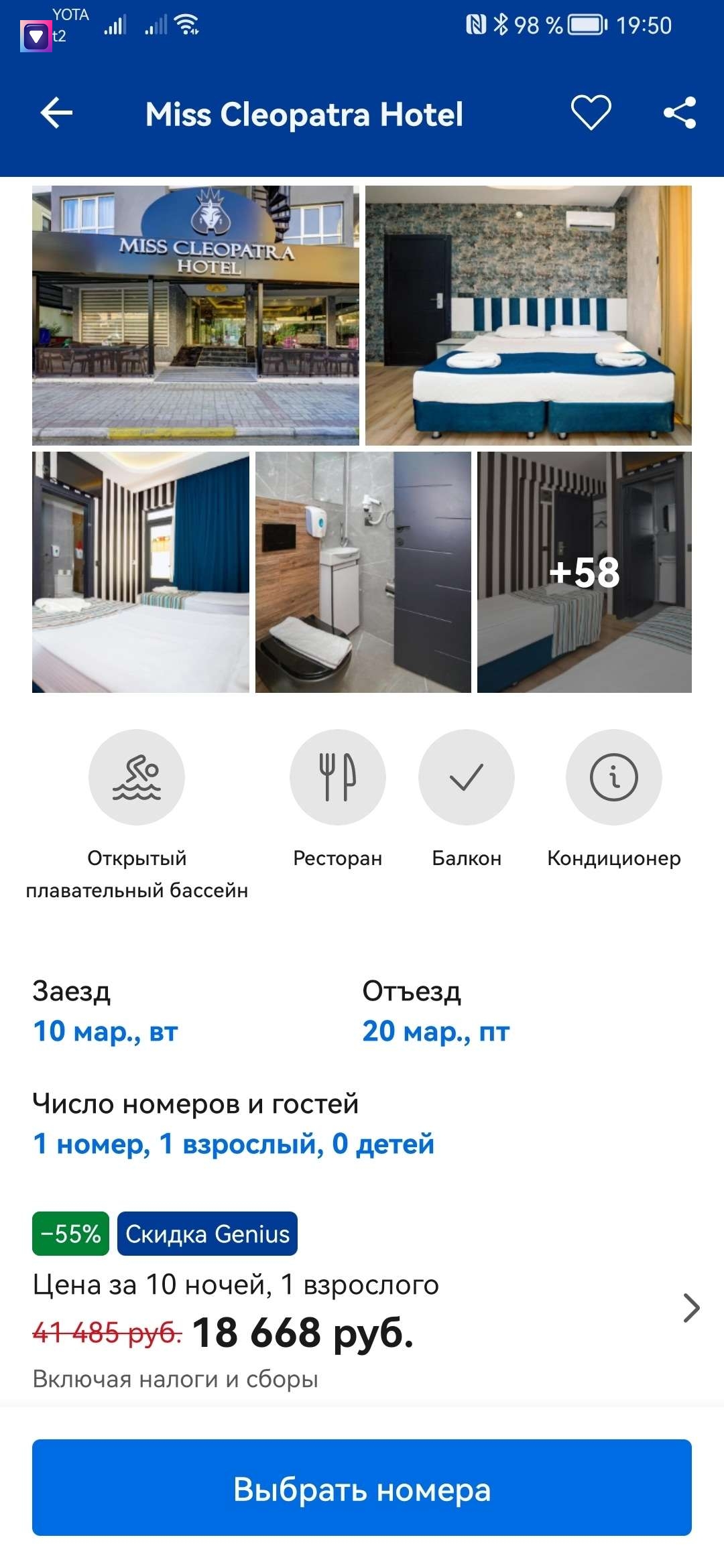Image resolution: width=724 pixels, height=1568 pixels.
Task: Open check-out date picker via '20 мар., пт'
Action: (437, 1032)
